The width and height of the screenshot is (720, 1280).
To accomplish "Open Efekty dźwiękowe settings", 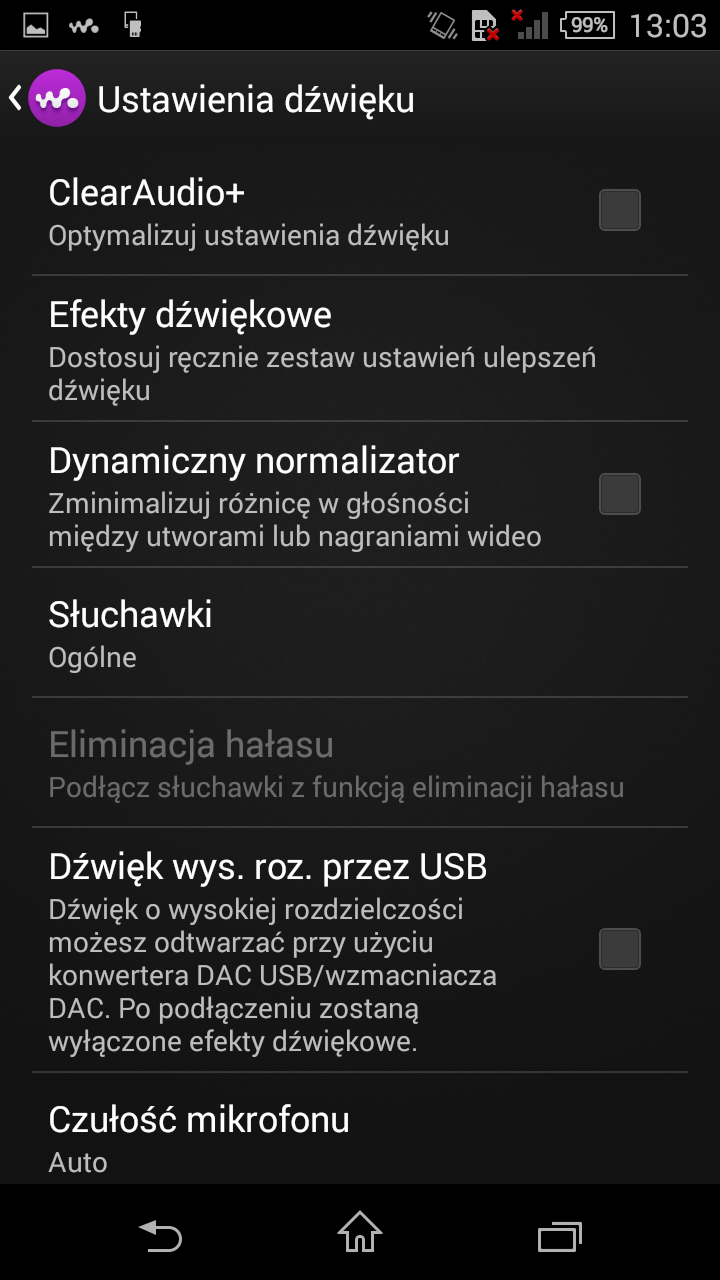I will point(360,348).
